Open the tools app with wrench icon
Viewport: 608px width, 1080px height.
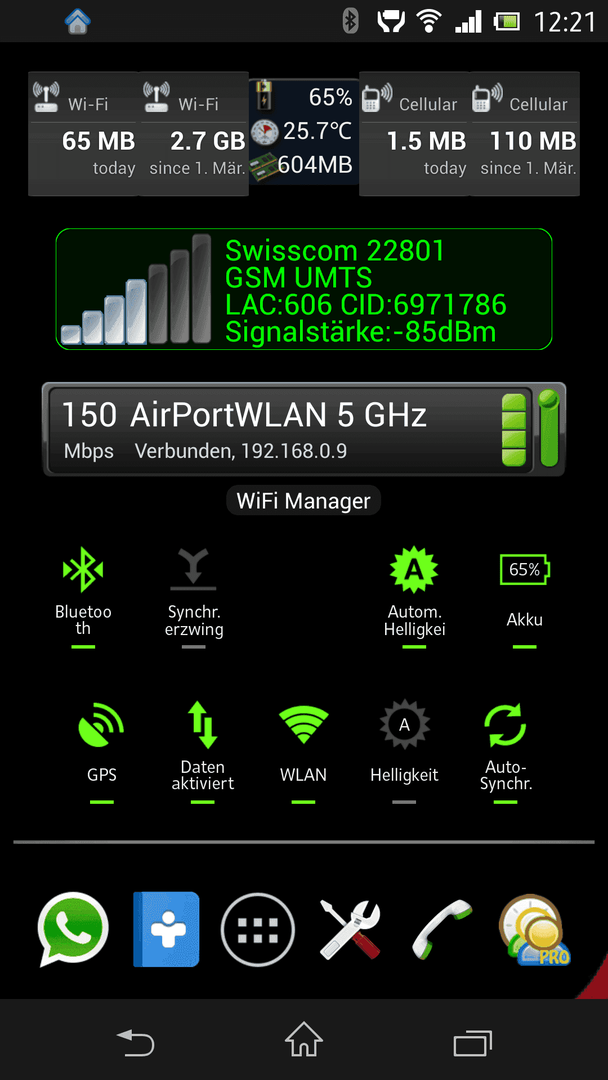tap(350, 928)
